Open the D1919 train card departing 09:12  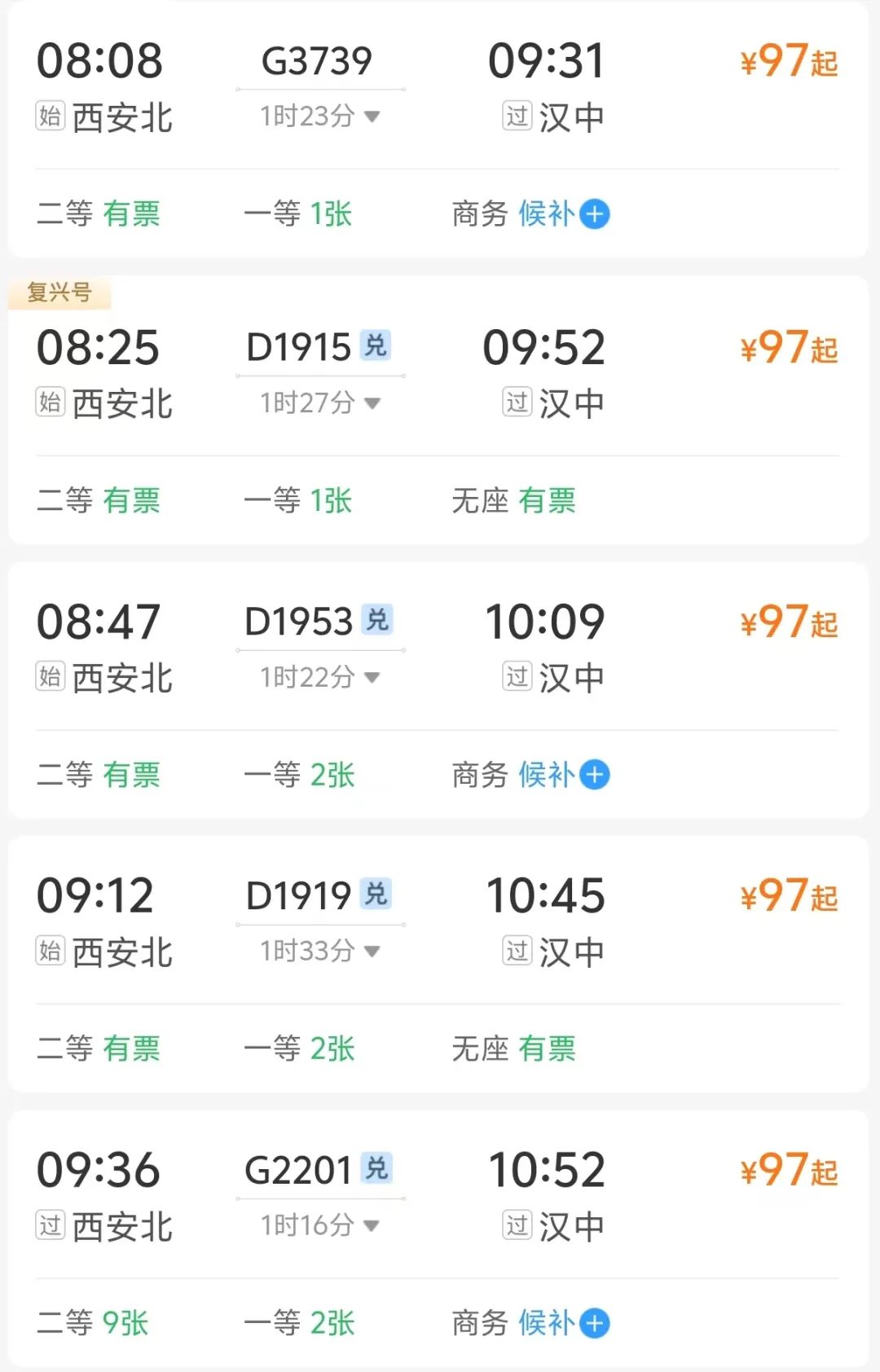[299, 896]
